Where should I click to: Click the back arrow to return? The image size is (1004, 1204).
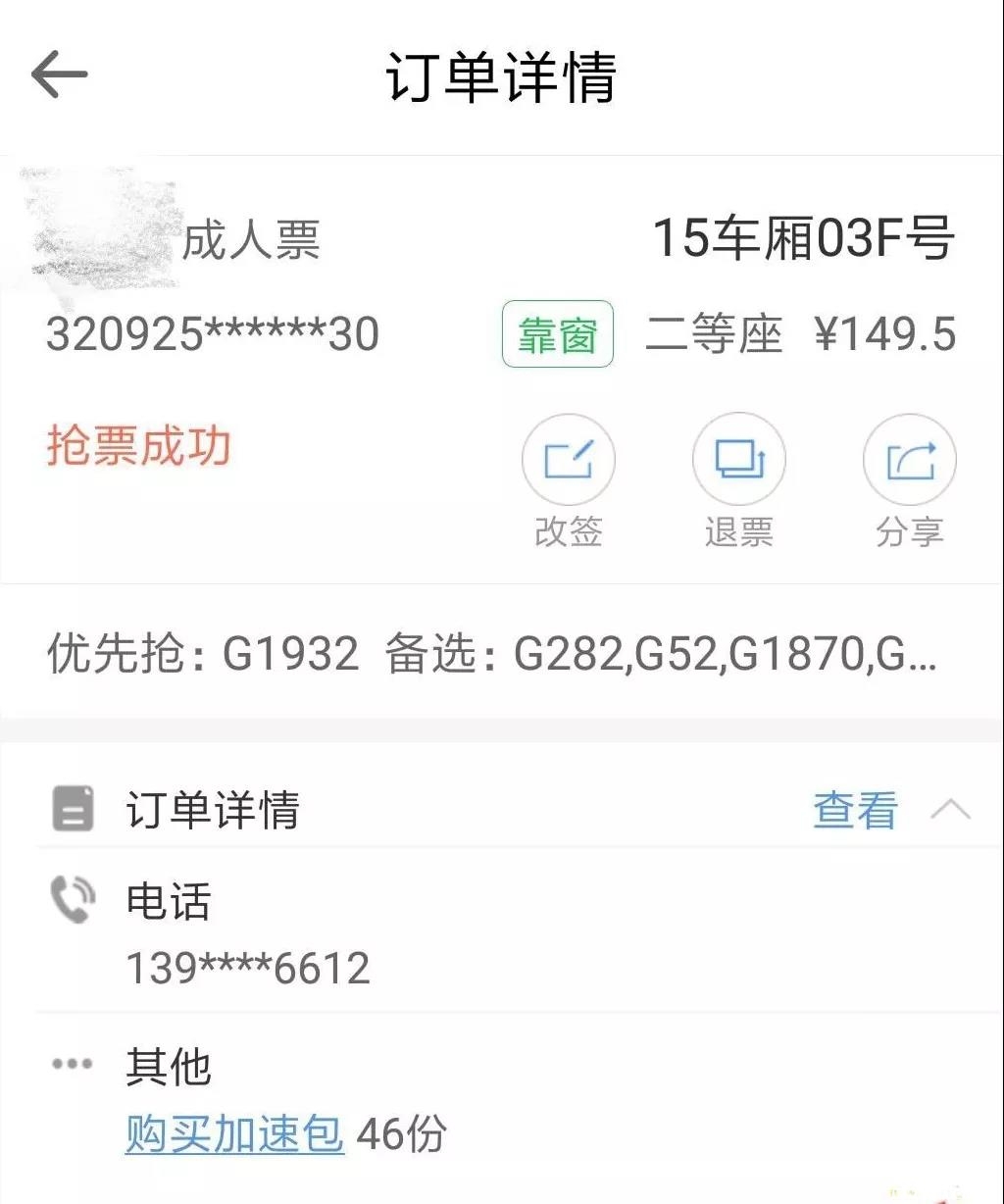58,74
